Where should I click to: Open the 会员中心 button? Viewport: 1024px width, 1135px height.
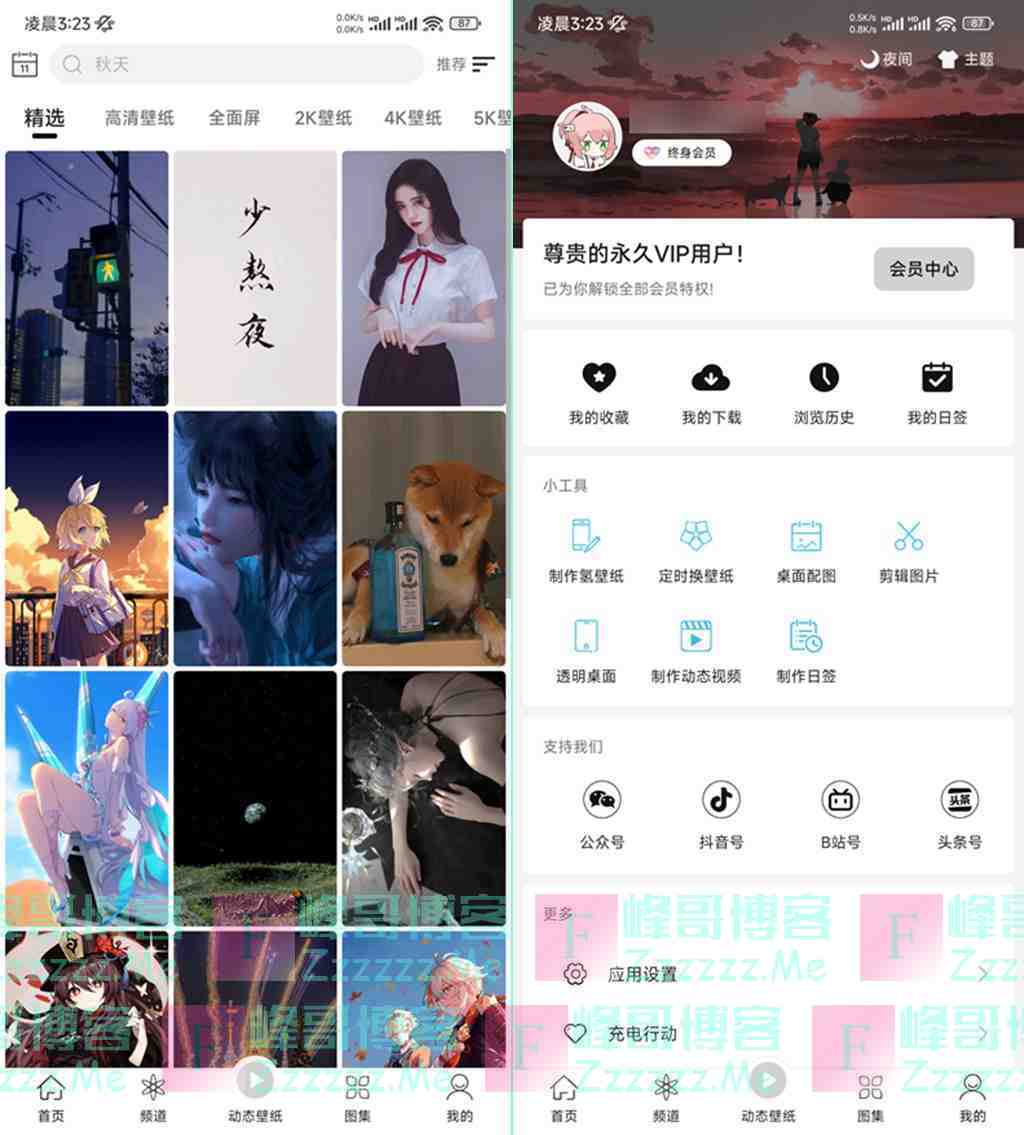point(923,269)
